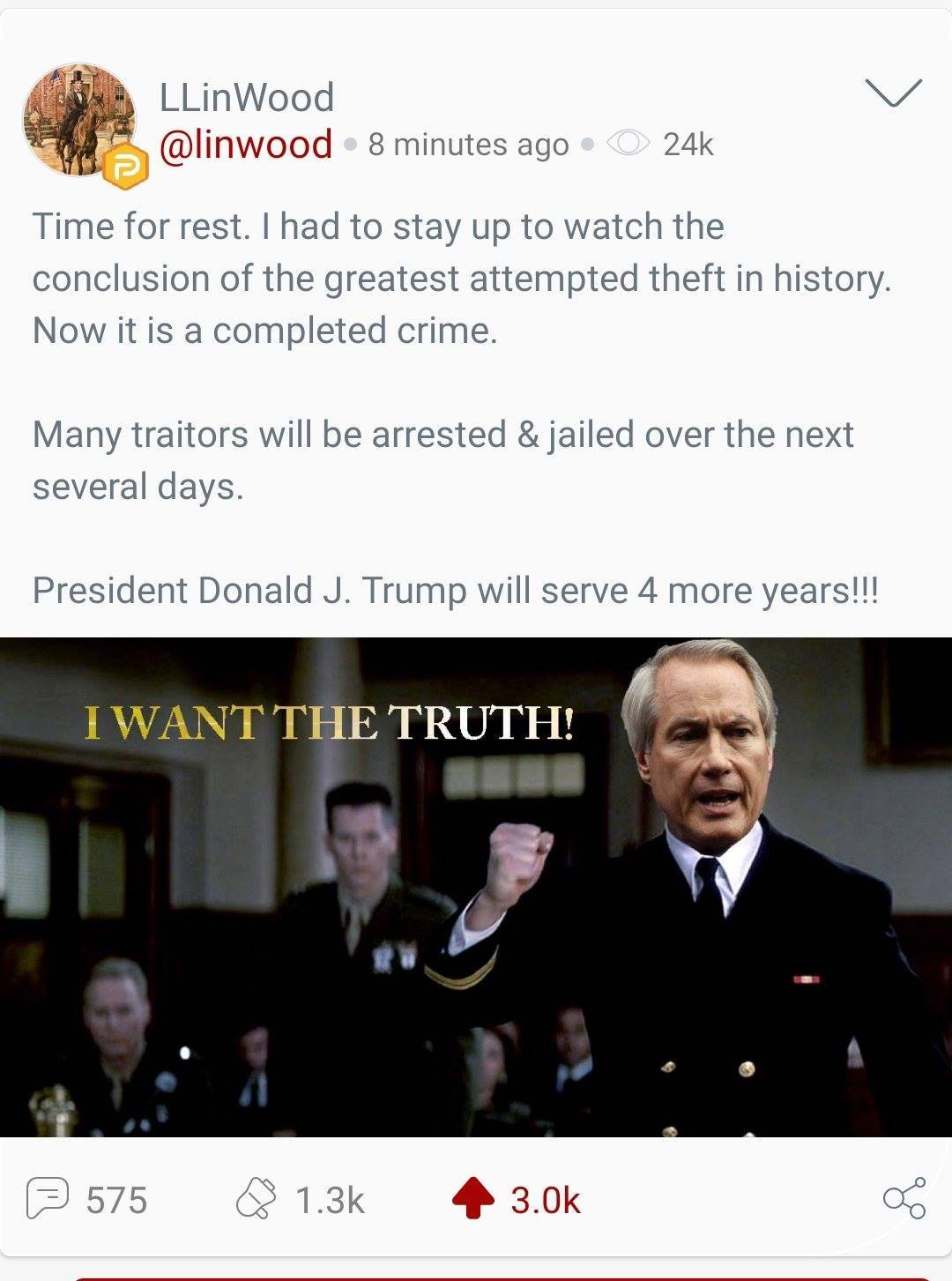Image resolution: width=952 pixels, height=1281 pixels.
Task: Open the post's dropdown chevron menu
Action: pos(893,93)
